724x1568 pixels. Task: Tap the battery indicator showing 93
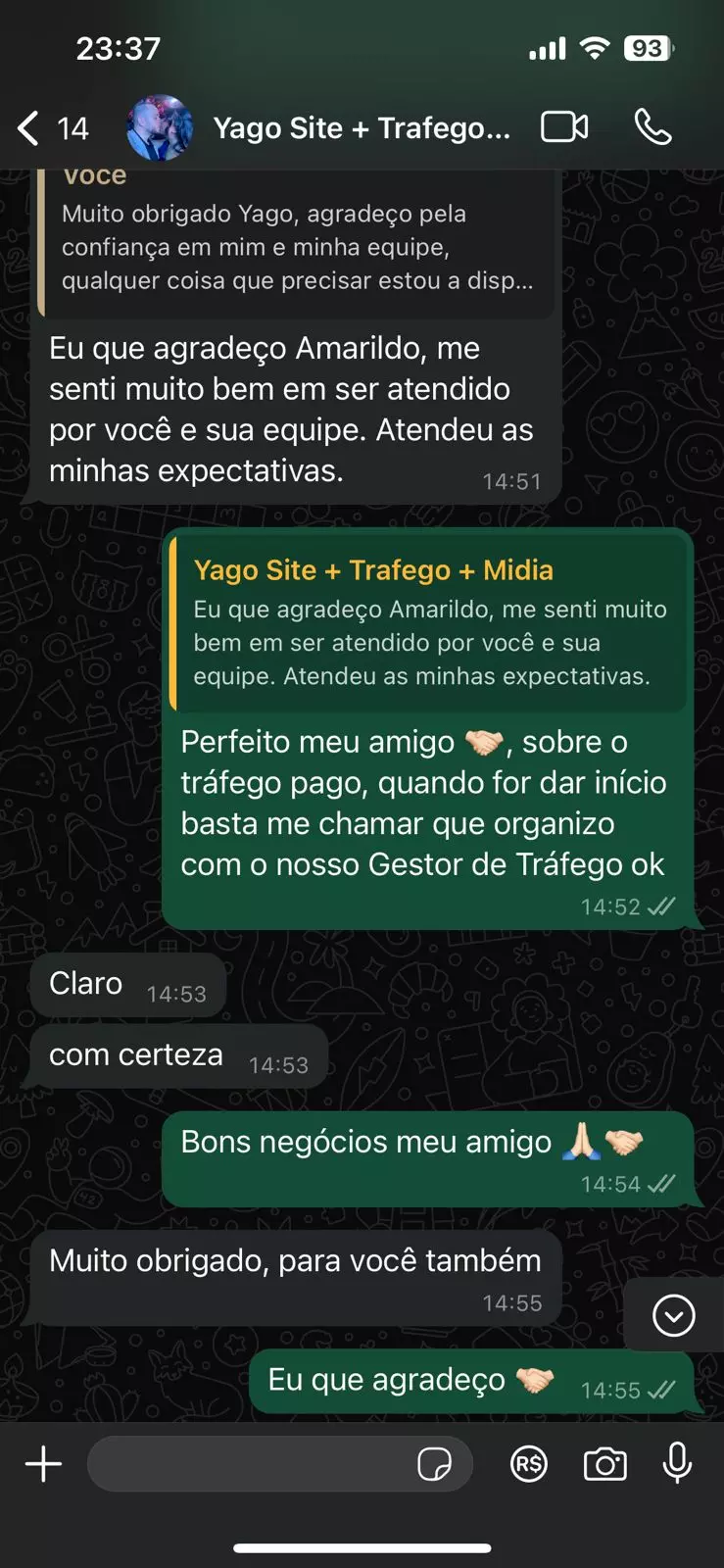(x=647, y=46)
